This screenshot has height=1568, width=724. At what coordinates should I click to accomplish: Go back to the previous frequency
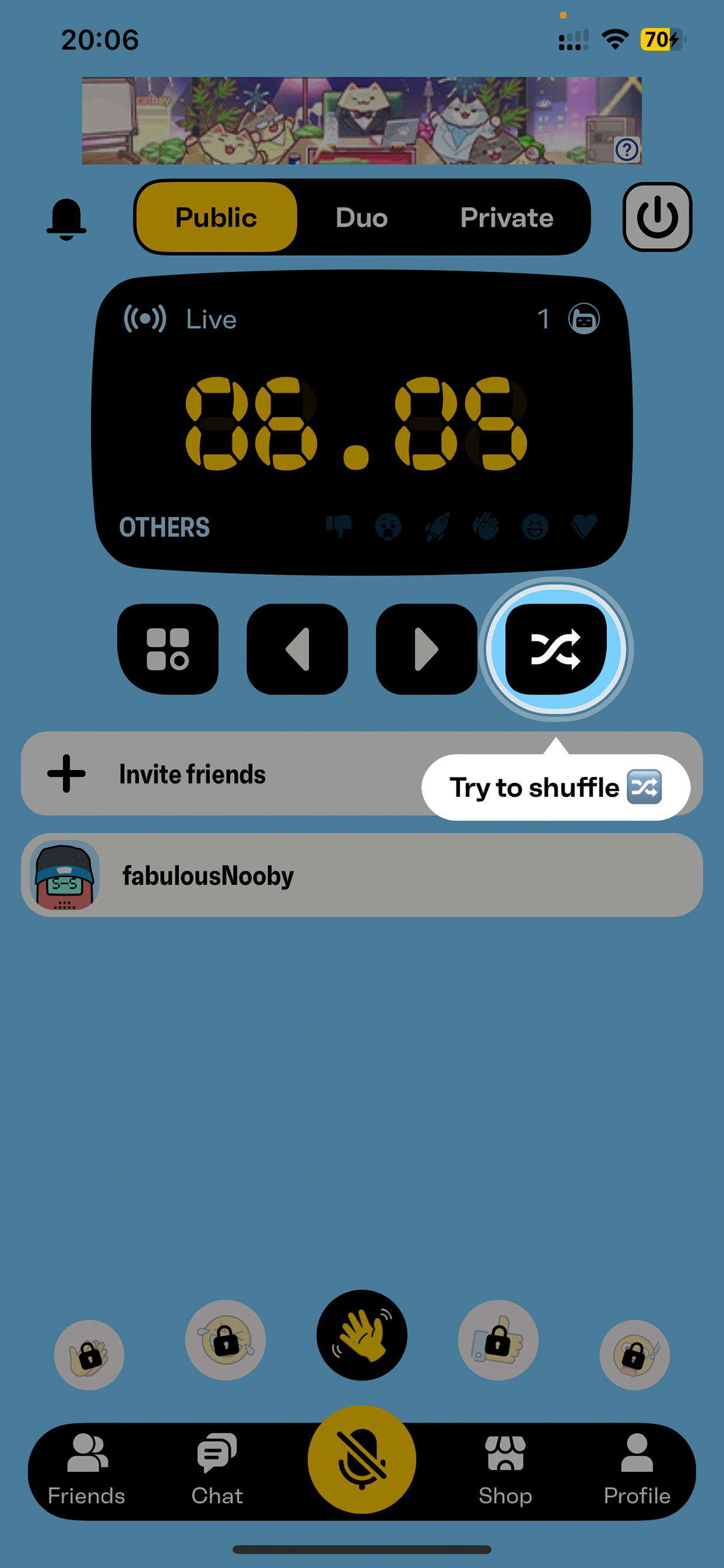tap(297, 649)
